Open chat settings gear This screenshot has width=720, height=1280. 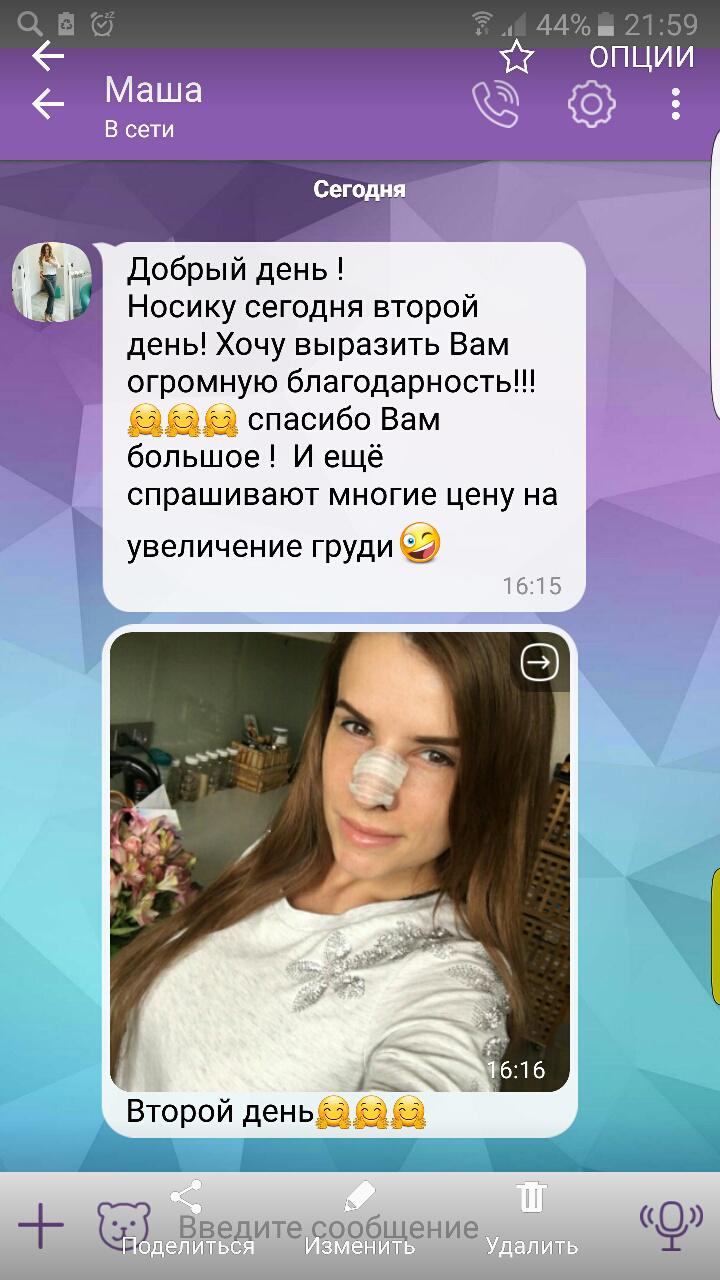tap(591, 104)
